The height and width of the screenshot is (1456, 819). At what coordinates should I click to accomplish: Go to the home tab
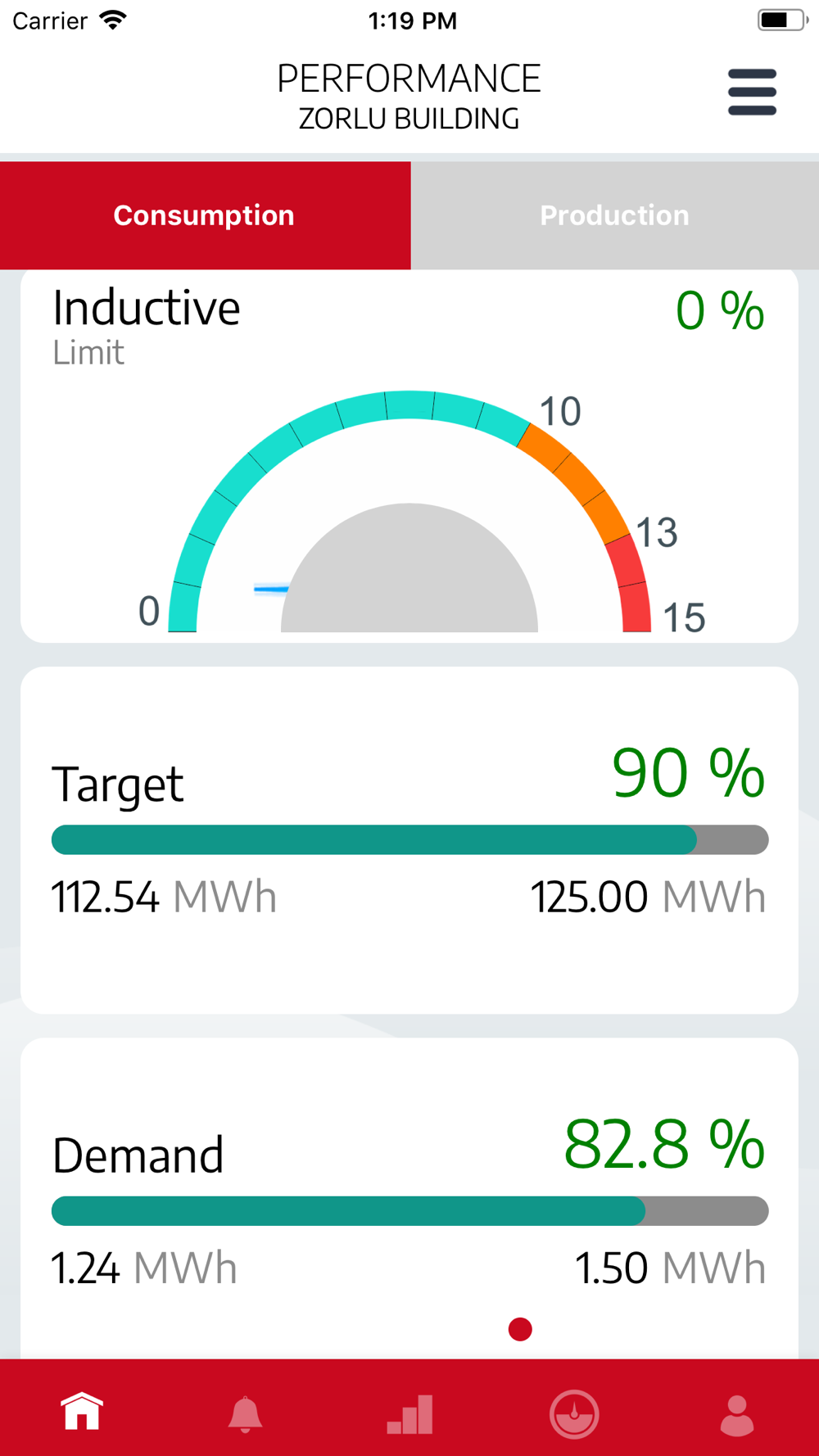click(82, 1412)
